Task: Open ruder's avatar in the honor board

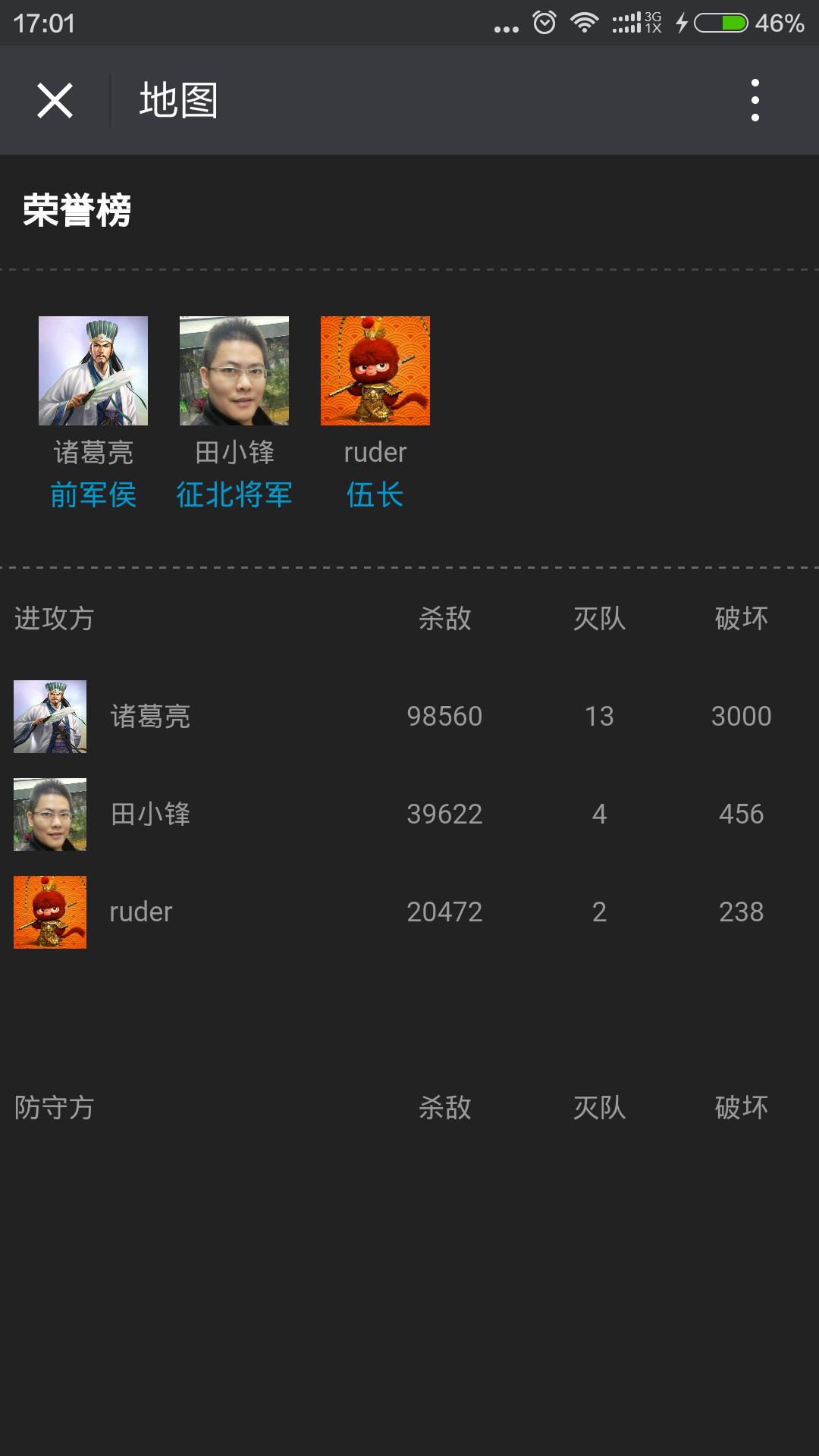Action: coord(375,371)
